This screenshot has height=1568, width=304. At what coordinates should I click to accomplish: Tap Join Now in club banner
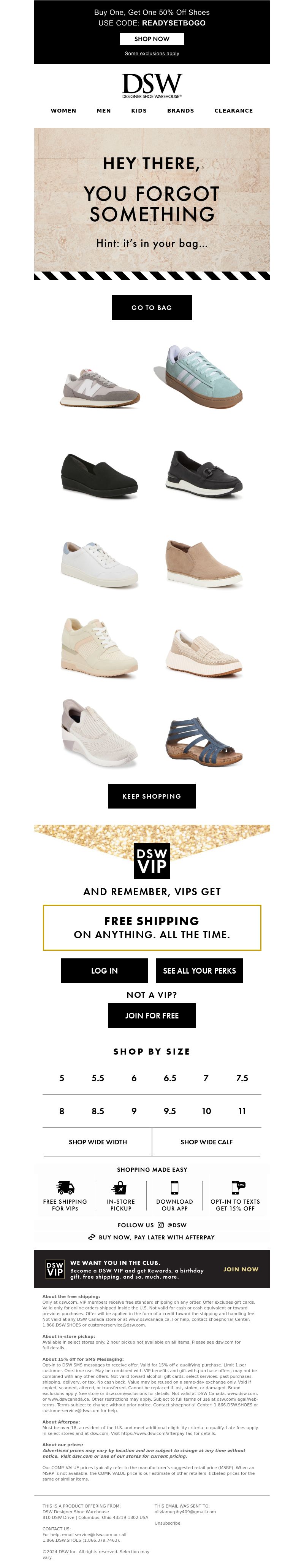coord(241,1269)
